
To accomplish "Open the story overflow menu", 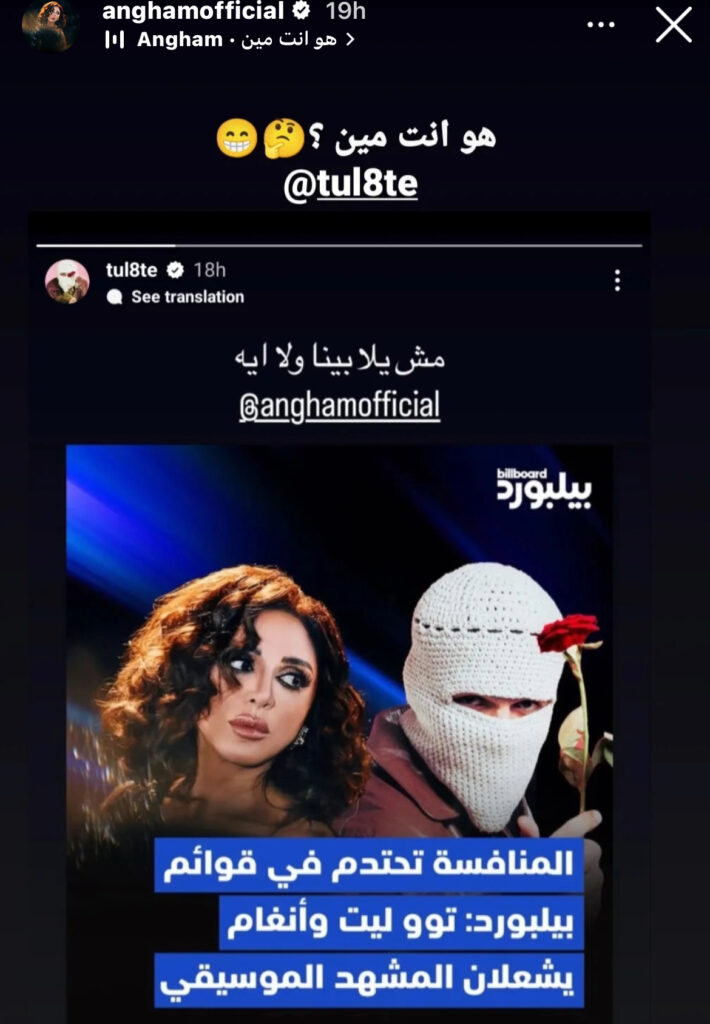I will coord(600,24).
